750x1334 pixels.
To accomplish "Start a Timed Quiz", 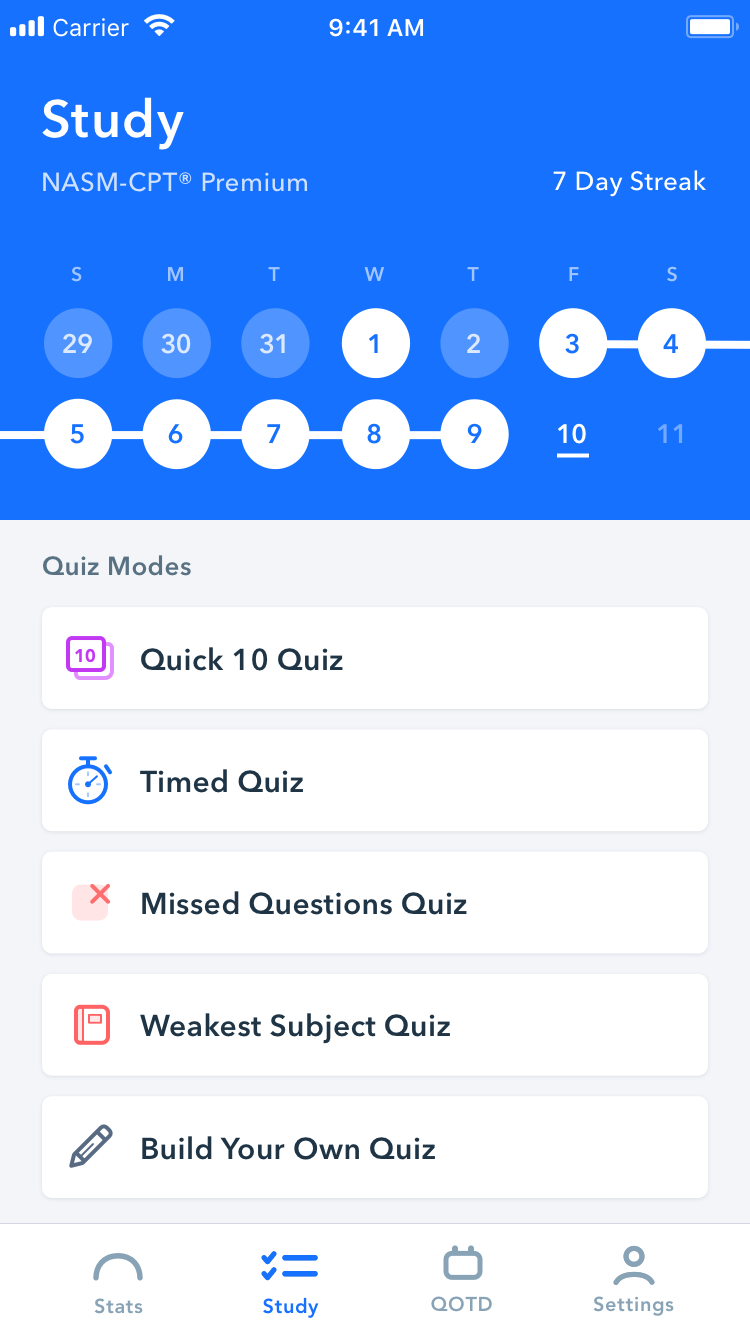I will click(374, 781).
